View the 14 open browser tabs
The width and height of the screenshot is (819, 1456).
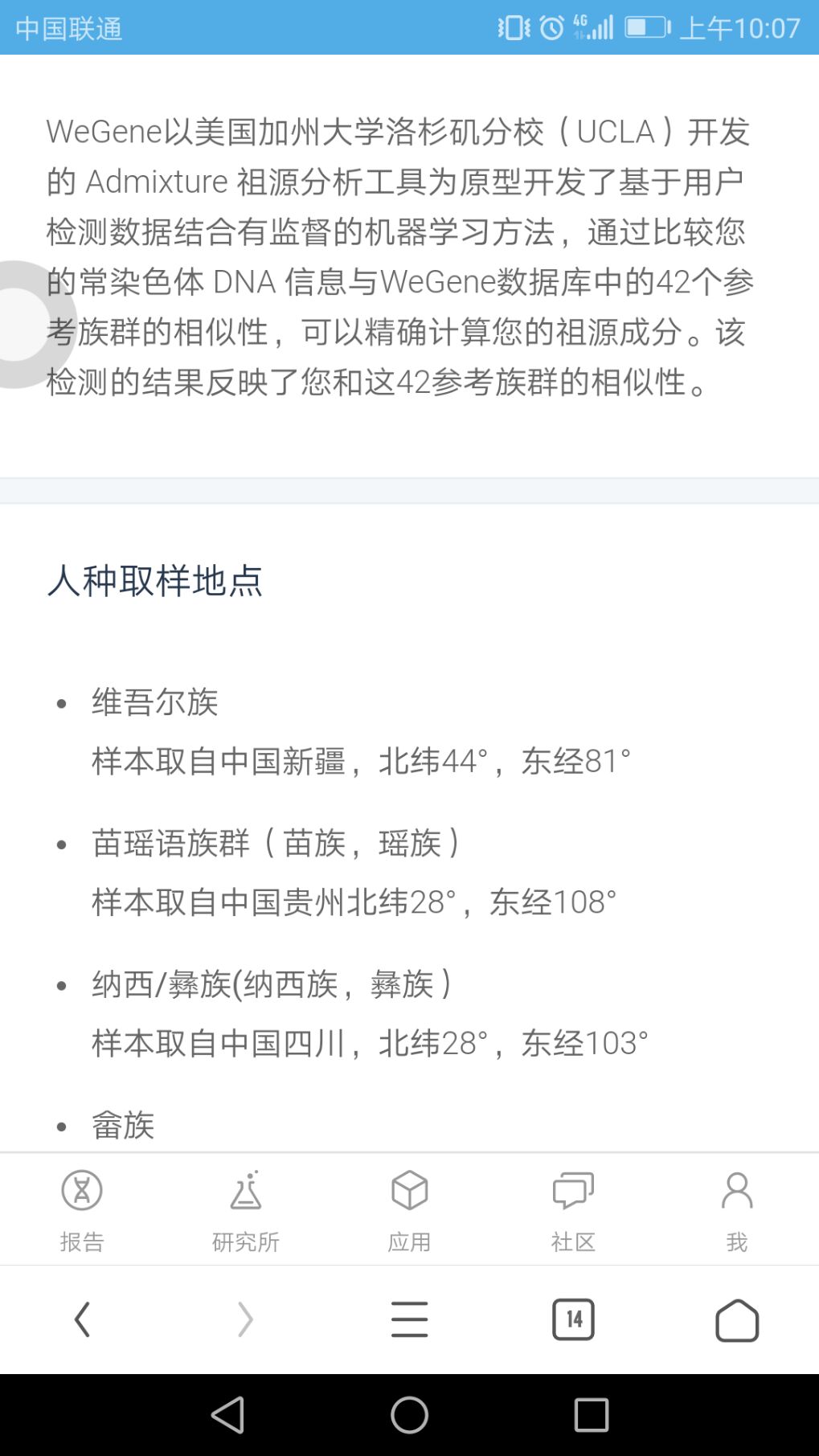tap(573, 1319)
